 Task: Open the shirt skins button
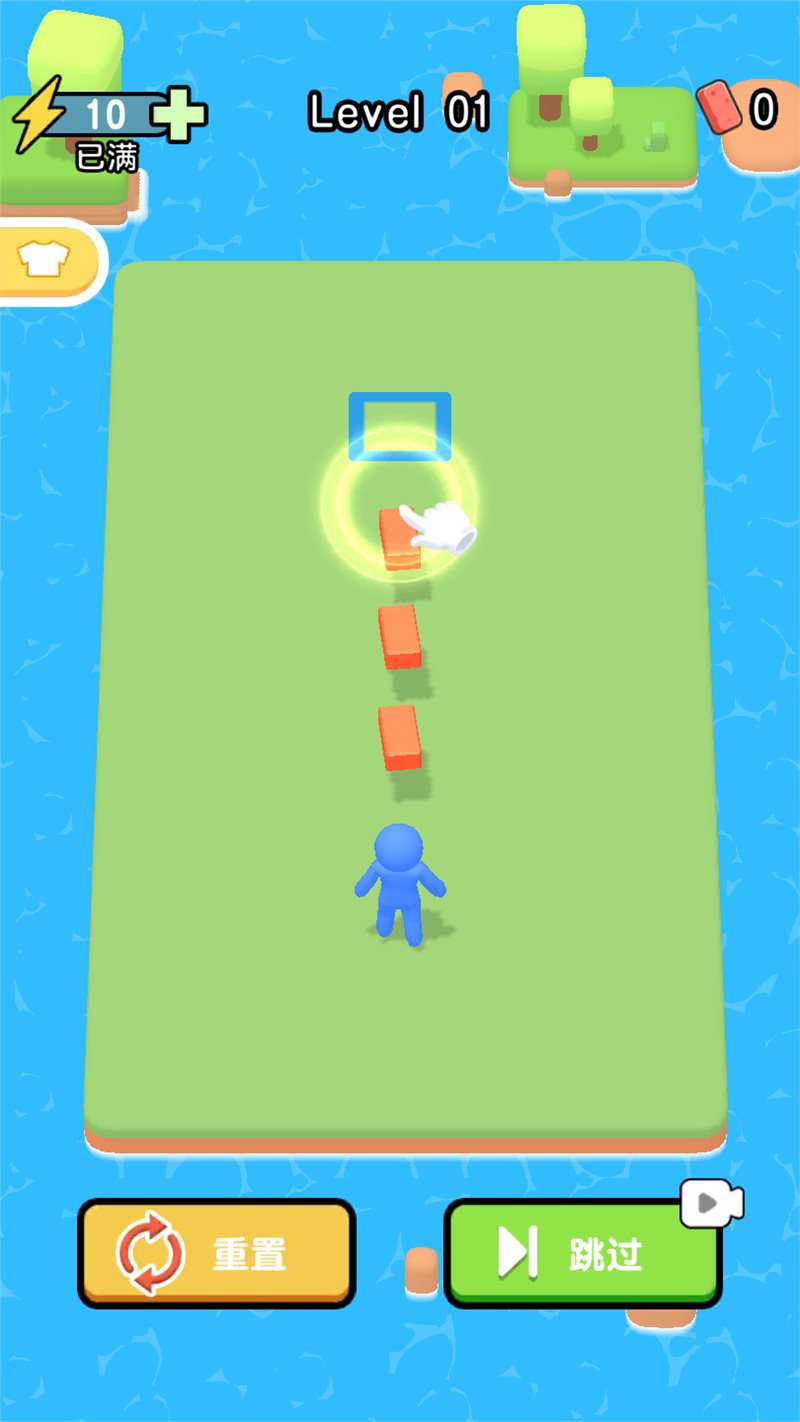point(44,260)
